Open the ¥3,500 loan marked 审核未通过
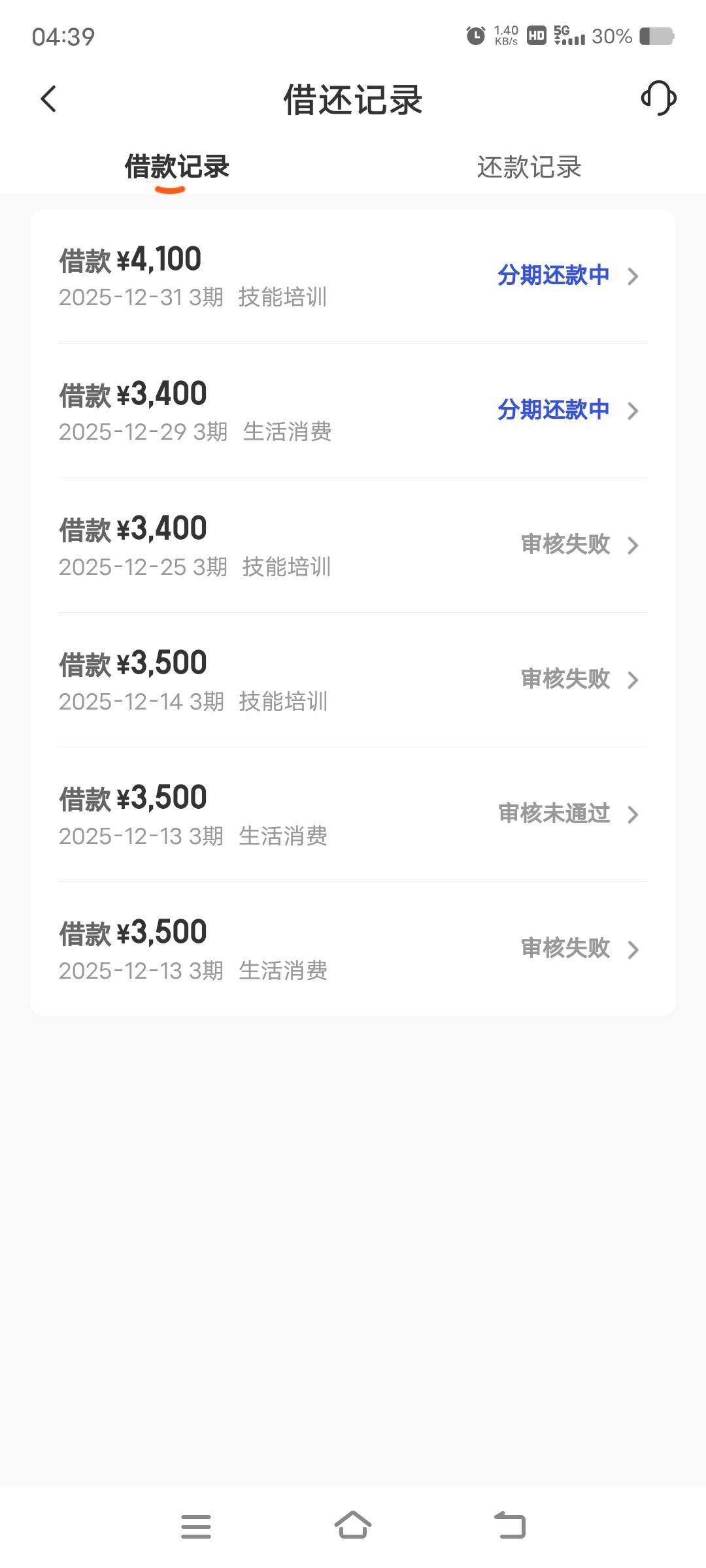Image resolution: width=706 pixels, height=1568 pixels. 353,815
